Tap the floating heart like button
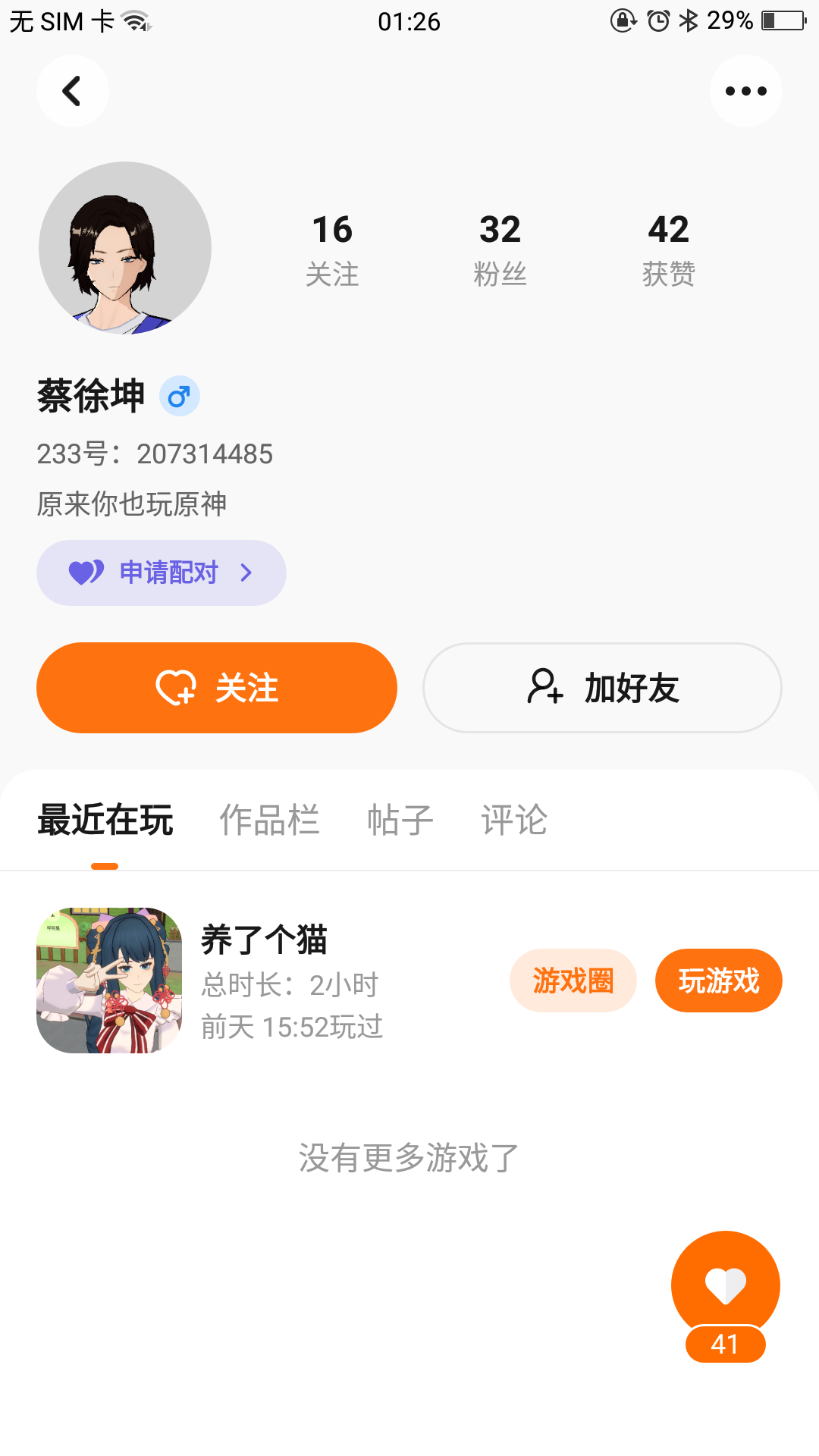Screen dimensions: 819x1456 pyautogui.click(x=725, y=1285)
